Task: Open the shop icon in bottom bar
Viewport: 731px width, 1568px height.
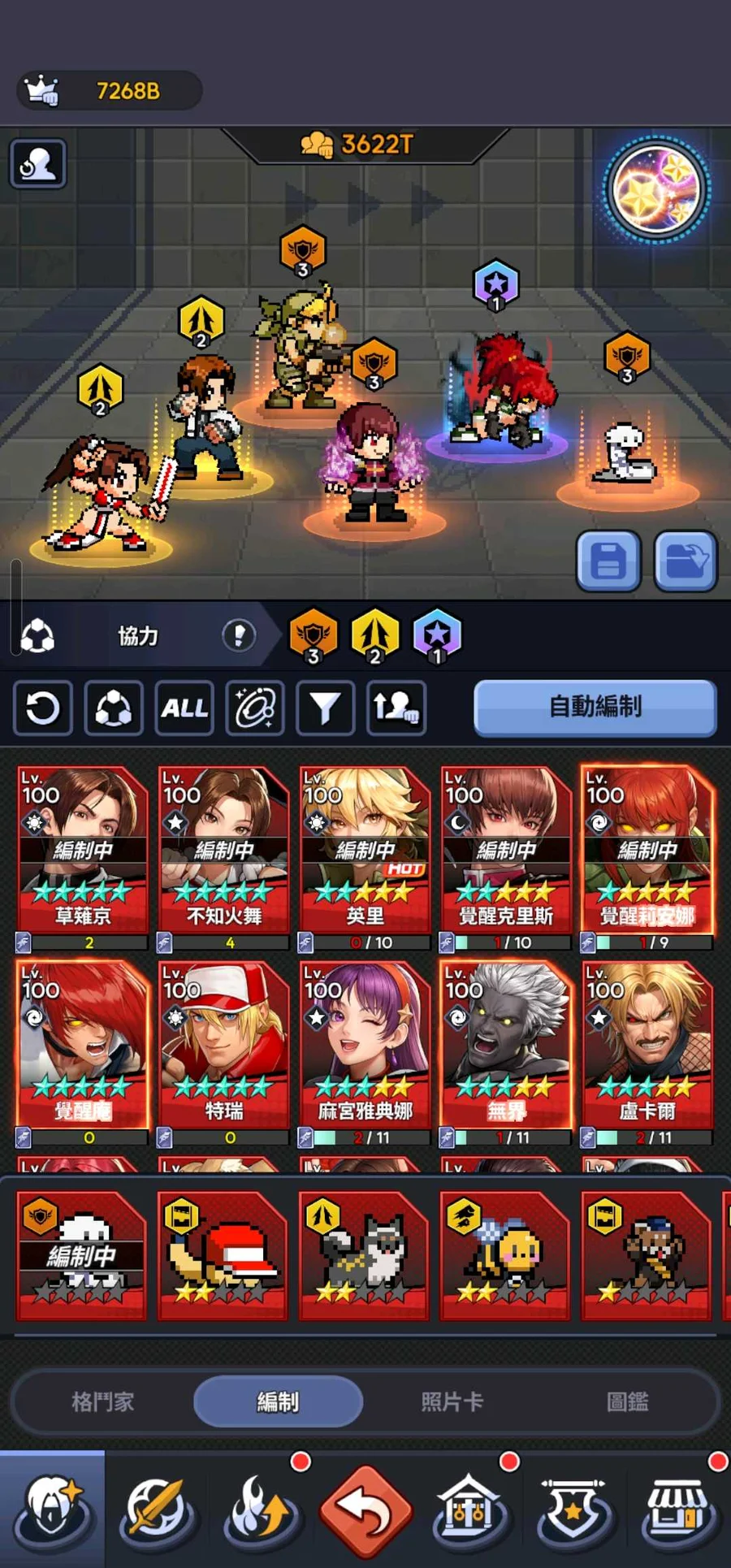Action: coord(679,1512)
